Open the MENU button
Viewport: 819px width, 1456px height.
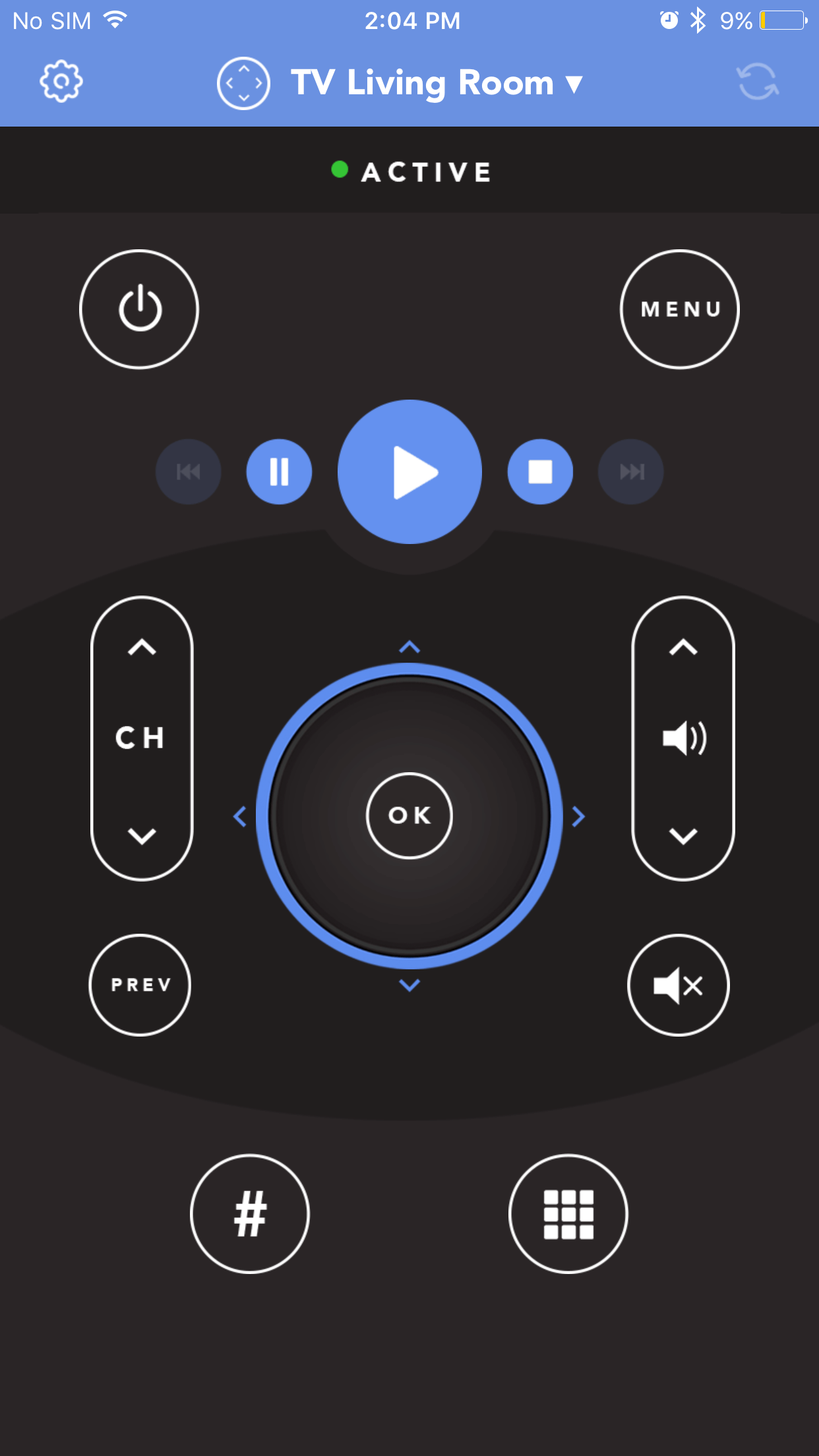pos(681,308)
